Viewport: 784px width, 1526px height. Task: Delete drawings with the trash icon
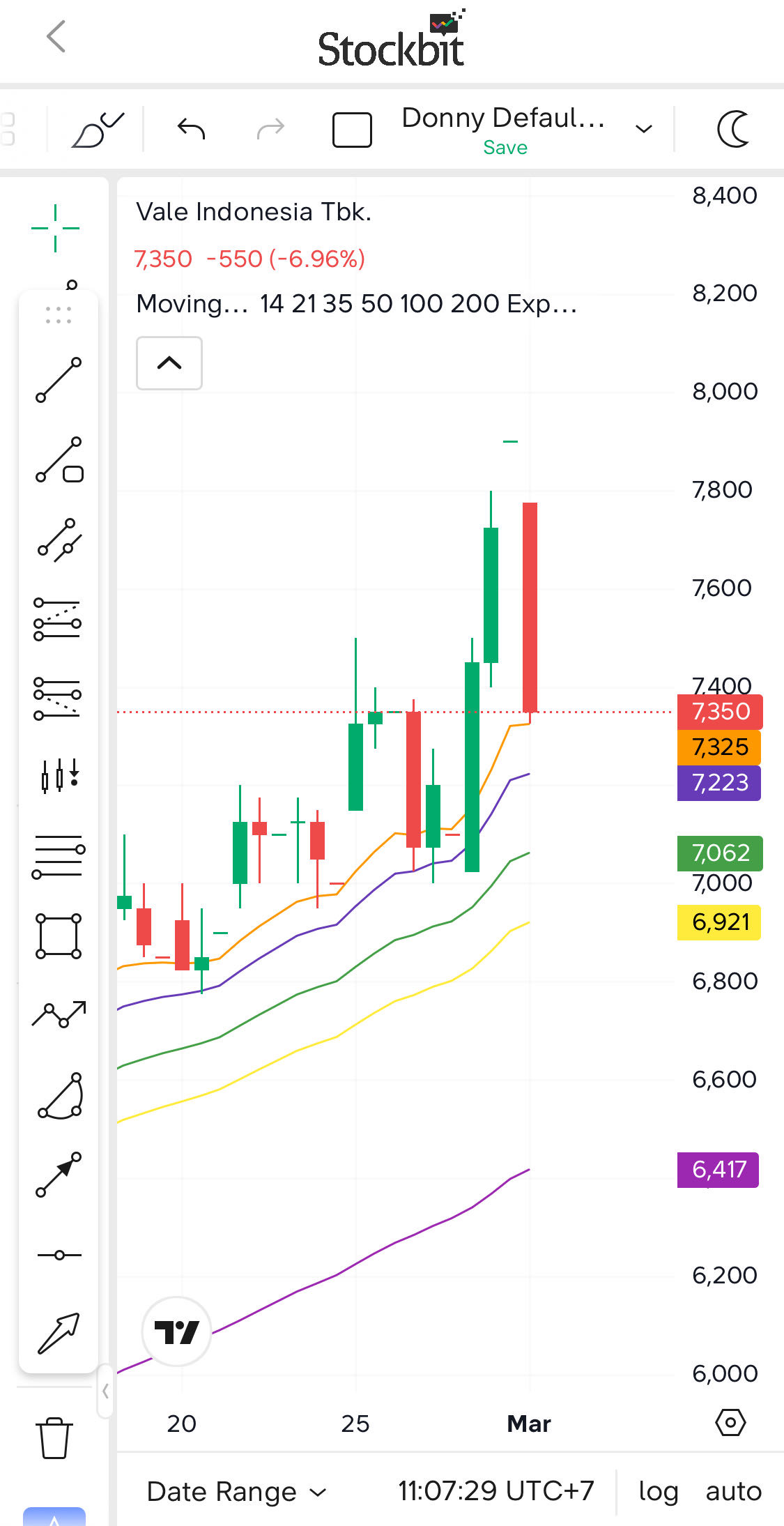54,1437
